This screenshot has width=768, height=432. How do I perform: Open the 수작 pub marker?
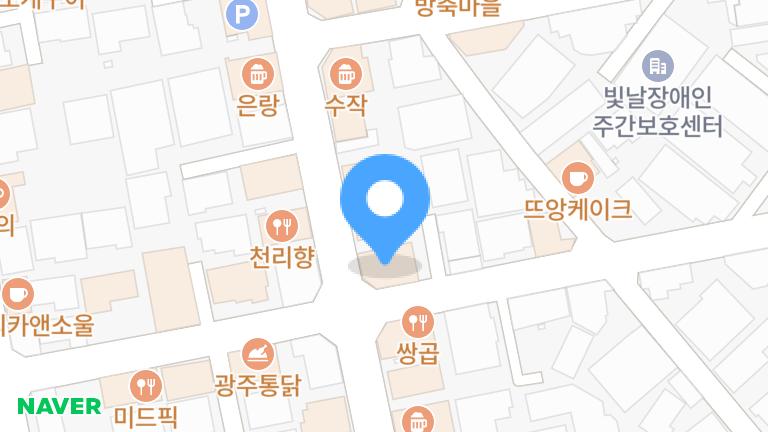(x=346, y=73)
